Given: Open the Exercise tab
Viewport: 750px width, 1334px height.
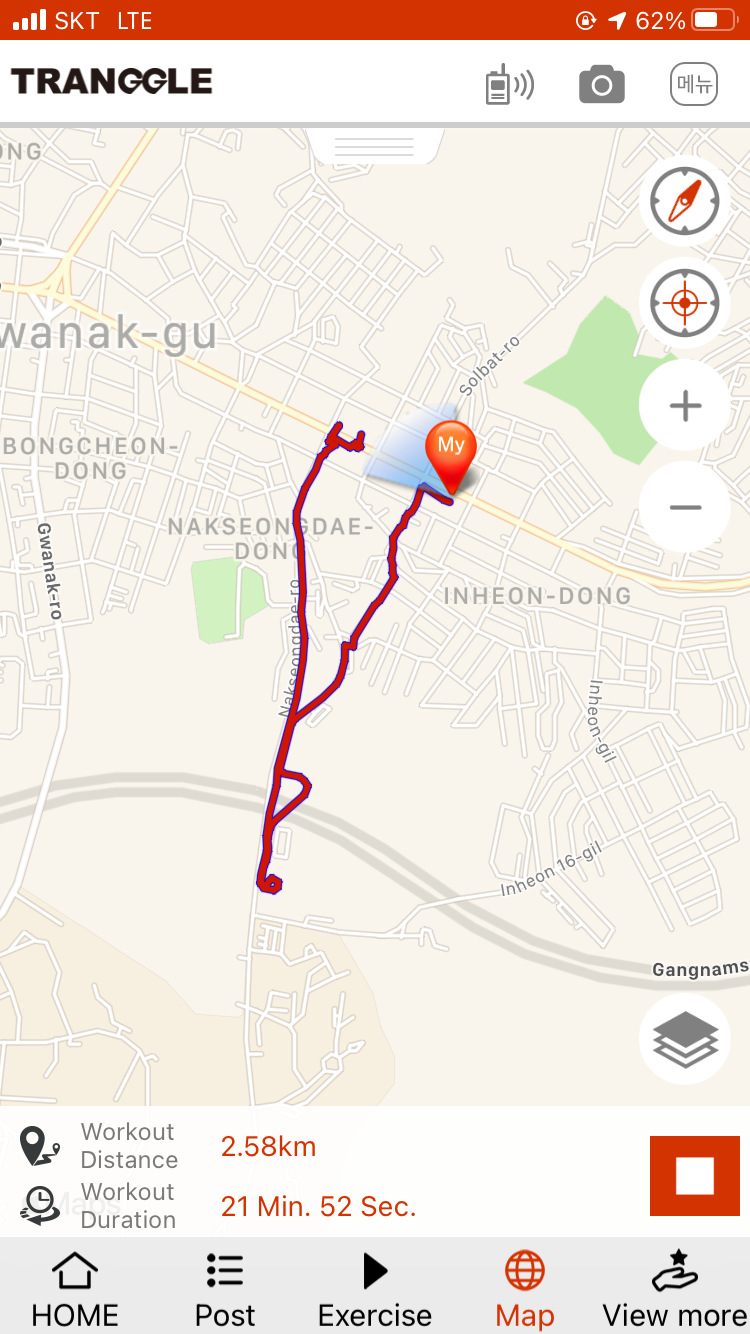Looking at the screenshot, I should (x=375, y=1288).
